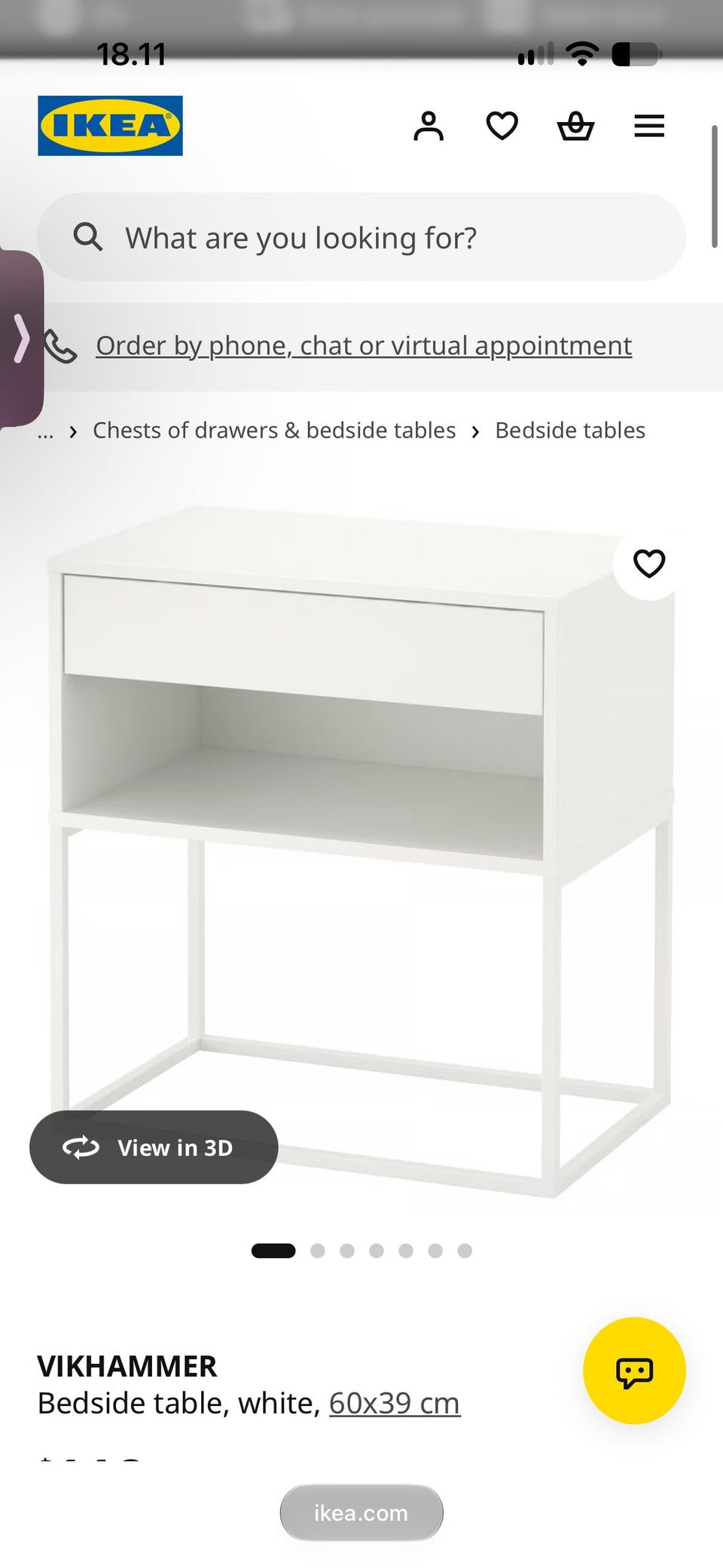Open the hamburger menu
This screenshot has height=1568, width=723.
coord(649,126)
